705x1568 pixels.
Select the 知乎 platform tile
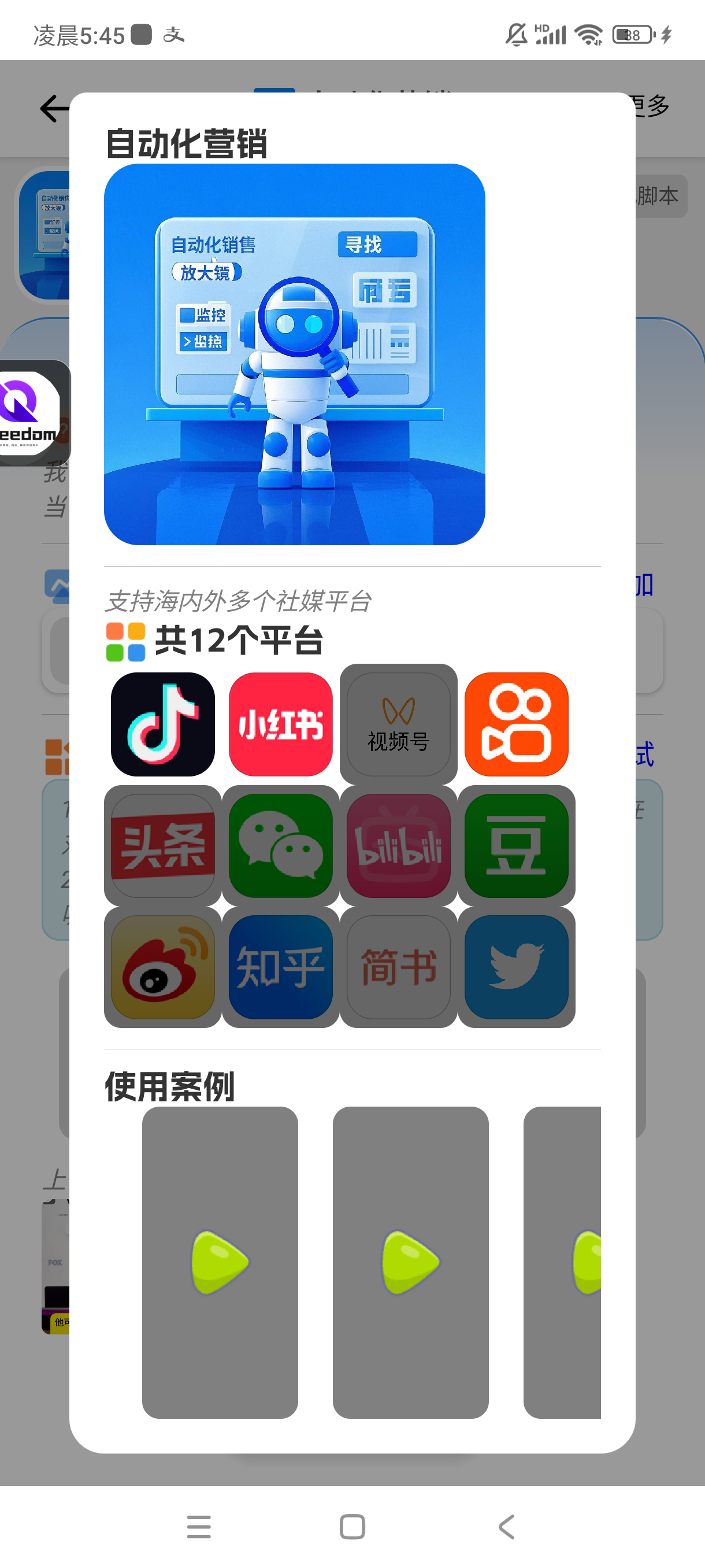coord(280,967)
